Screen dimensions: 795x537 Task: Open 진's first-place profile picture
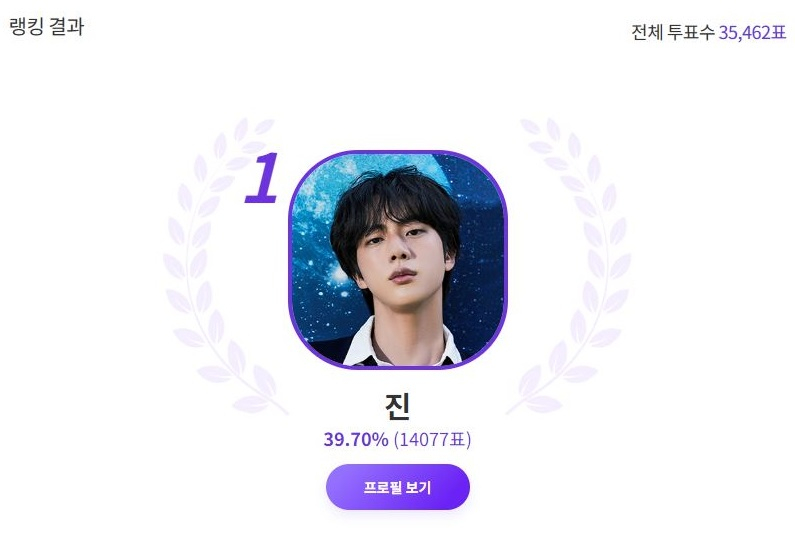[397, 260]
